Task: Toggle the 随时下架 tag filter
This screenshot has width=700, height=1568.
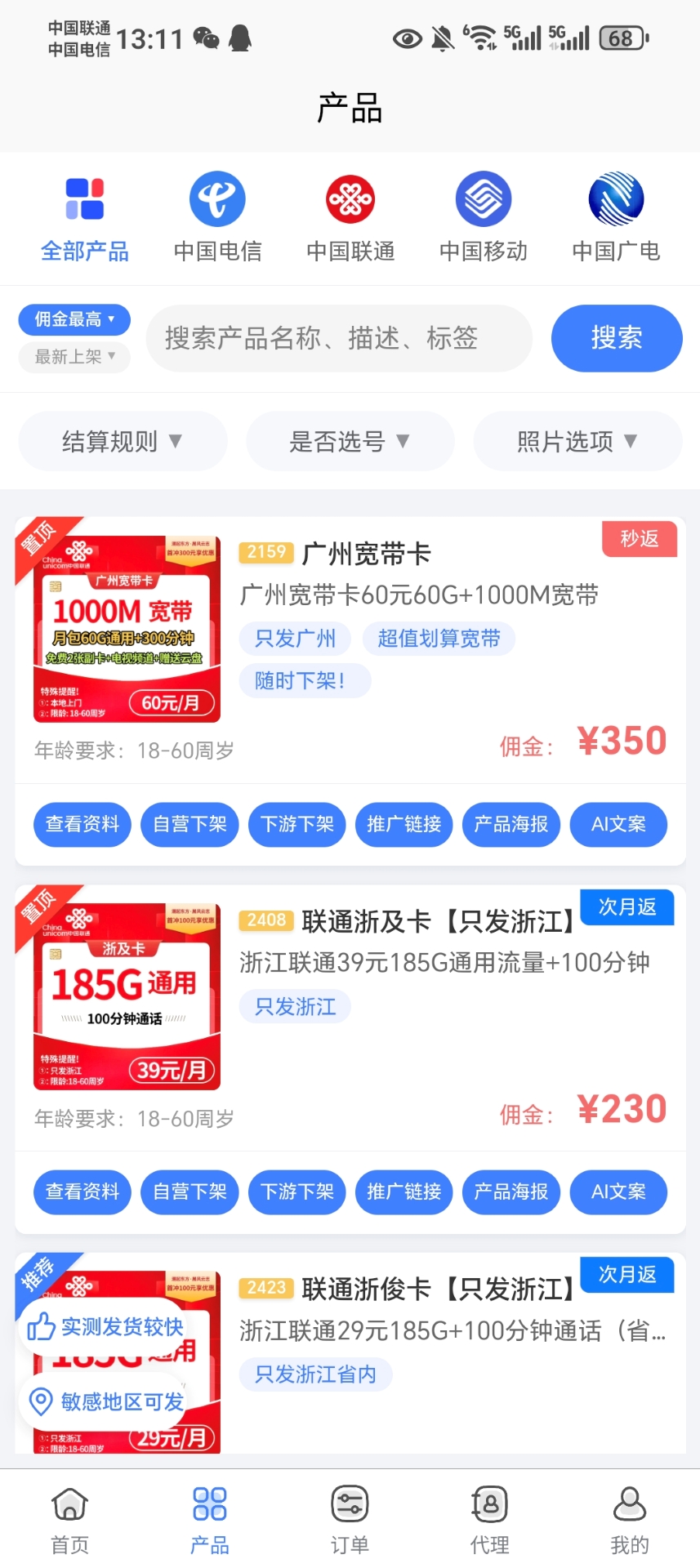Action: click(x=304, y=680)
